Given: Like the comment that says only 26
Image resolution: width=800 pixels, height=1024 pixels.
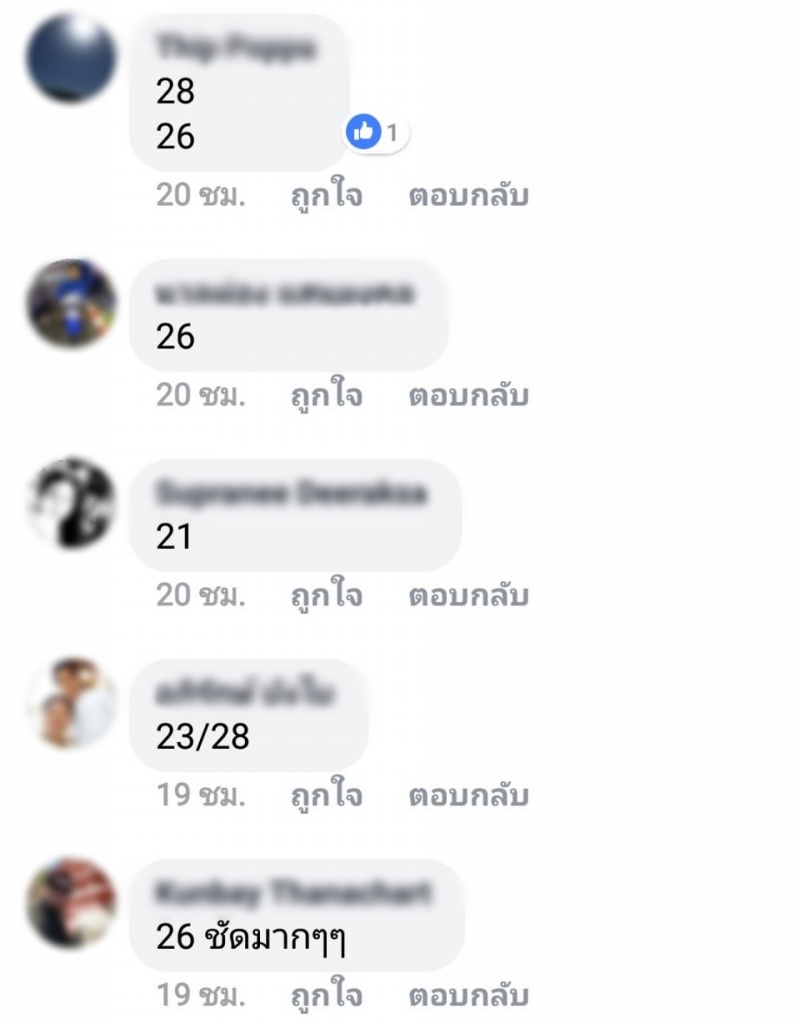Looking at the screenshot, I should pyautogui.click(x=326, y=395).
